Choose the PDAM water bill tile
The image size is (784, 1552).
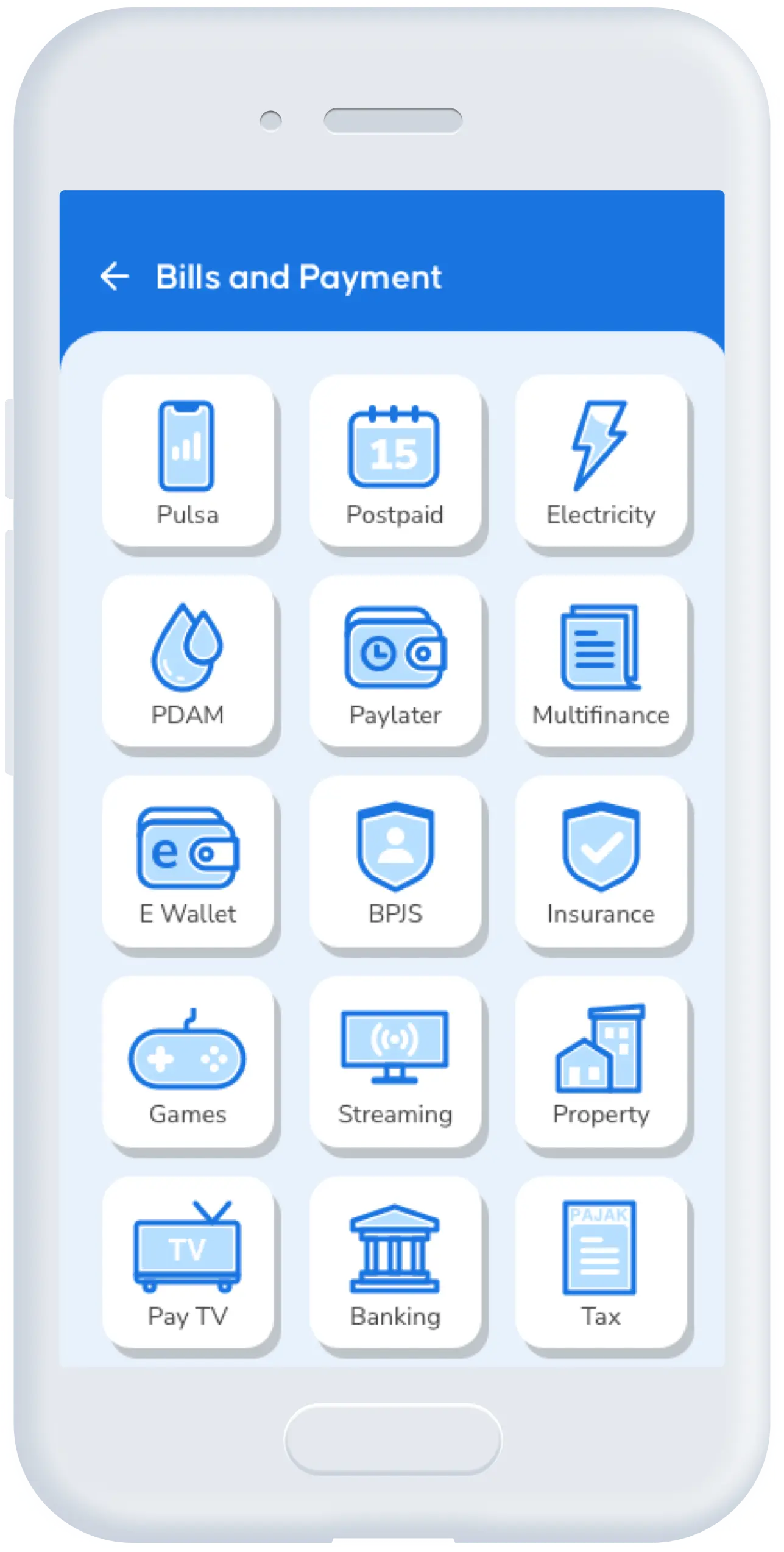[x=188, y=661]
